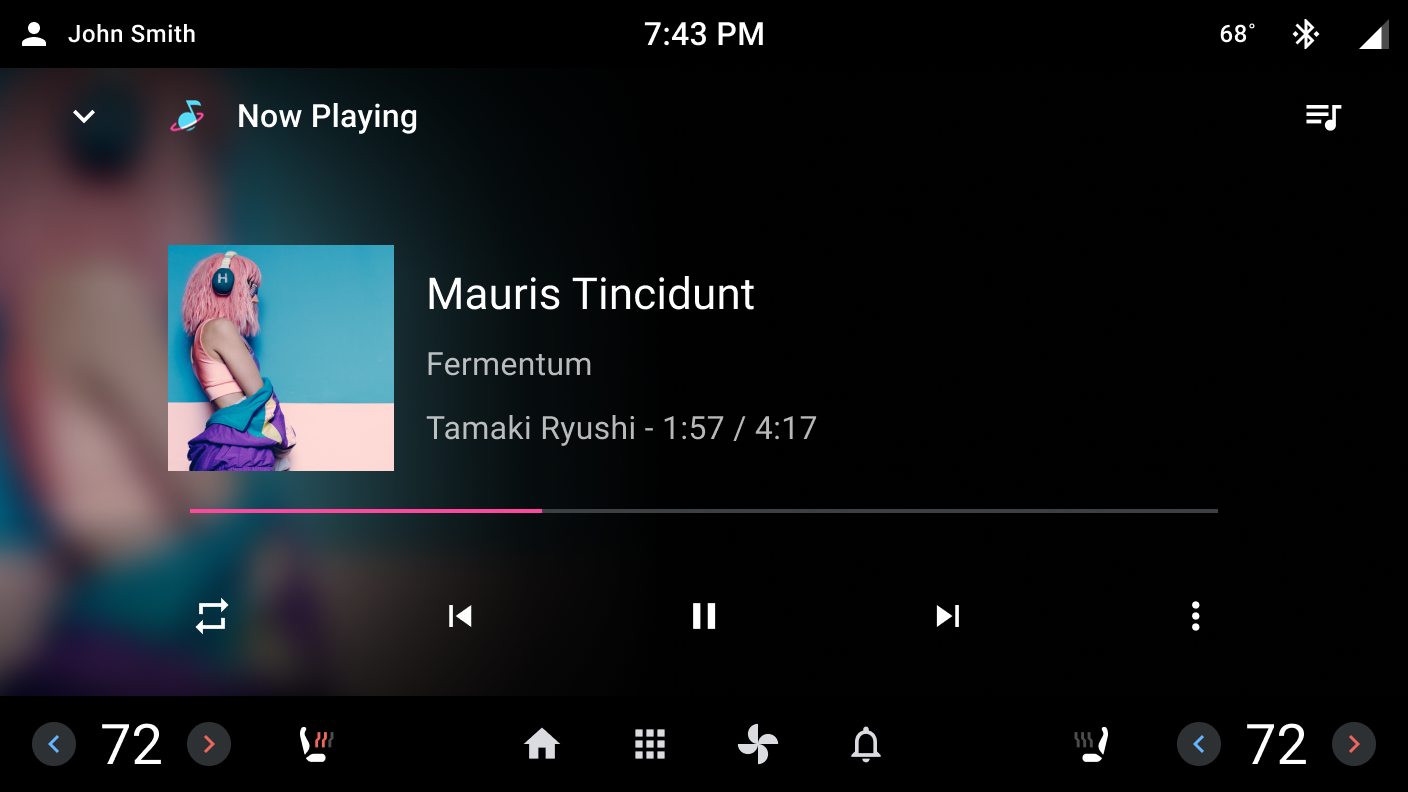Skip to the next track
1408x792 pixels.
[x=947, y=616]
